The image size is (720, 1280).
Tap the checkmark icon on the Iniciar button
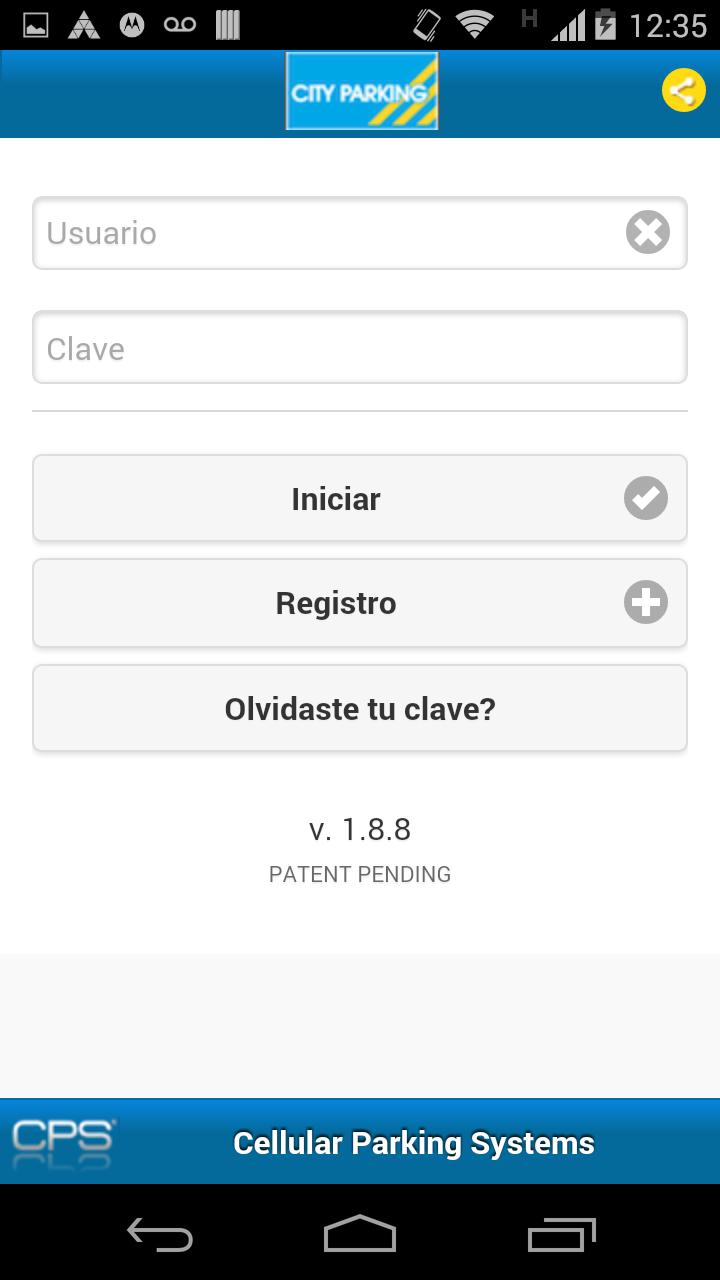tap(645, 497)
